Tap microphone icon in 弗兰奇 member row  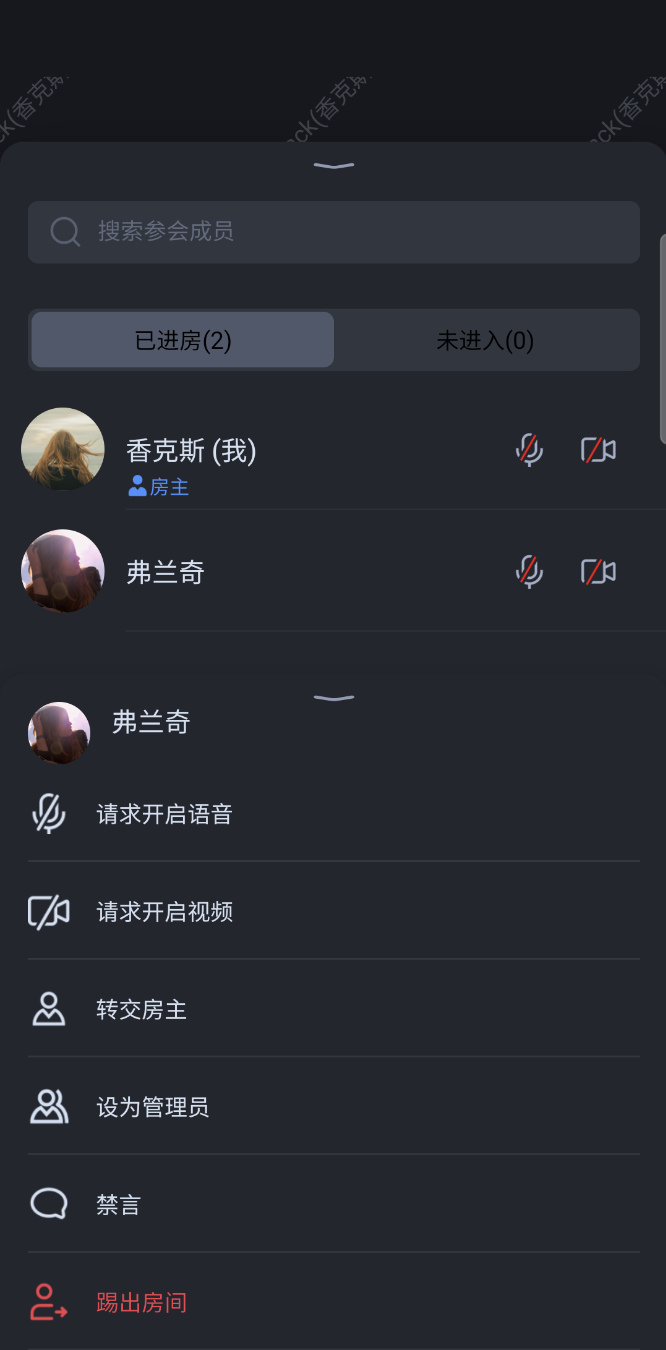pos(529,572)
